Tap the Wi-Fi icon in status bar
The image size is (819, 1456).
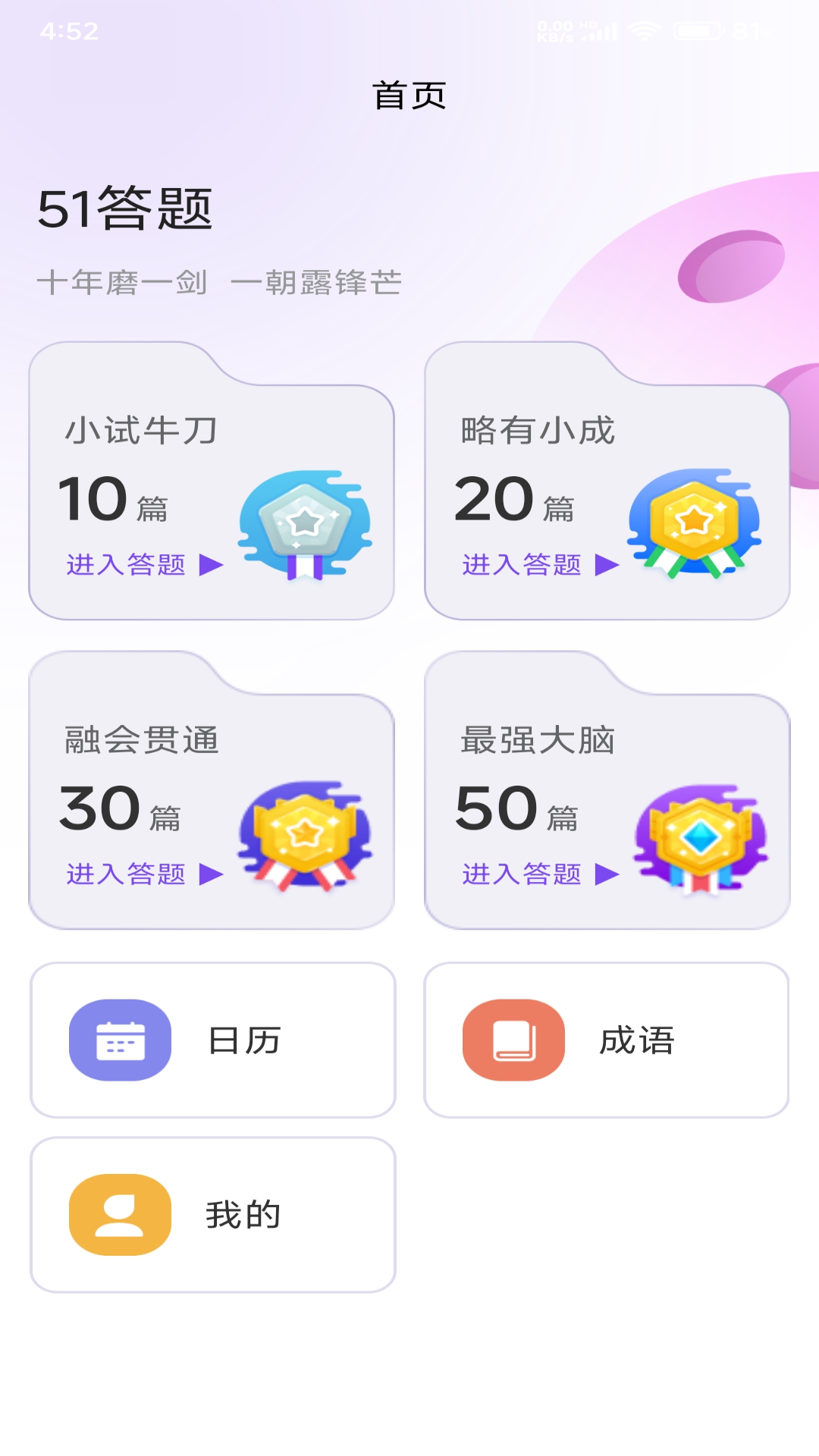[643, 30]
